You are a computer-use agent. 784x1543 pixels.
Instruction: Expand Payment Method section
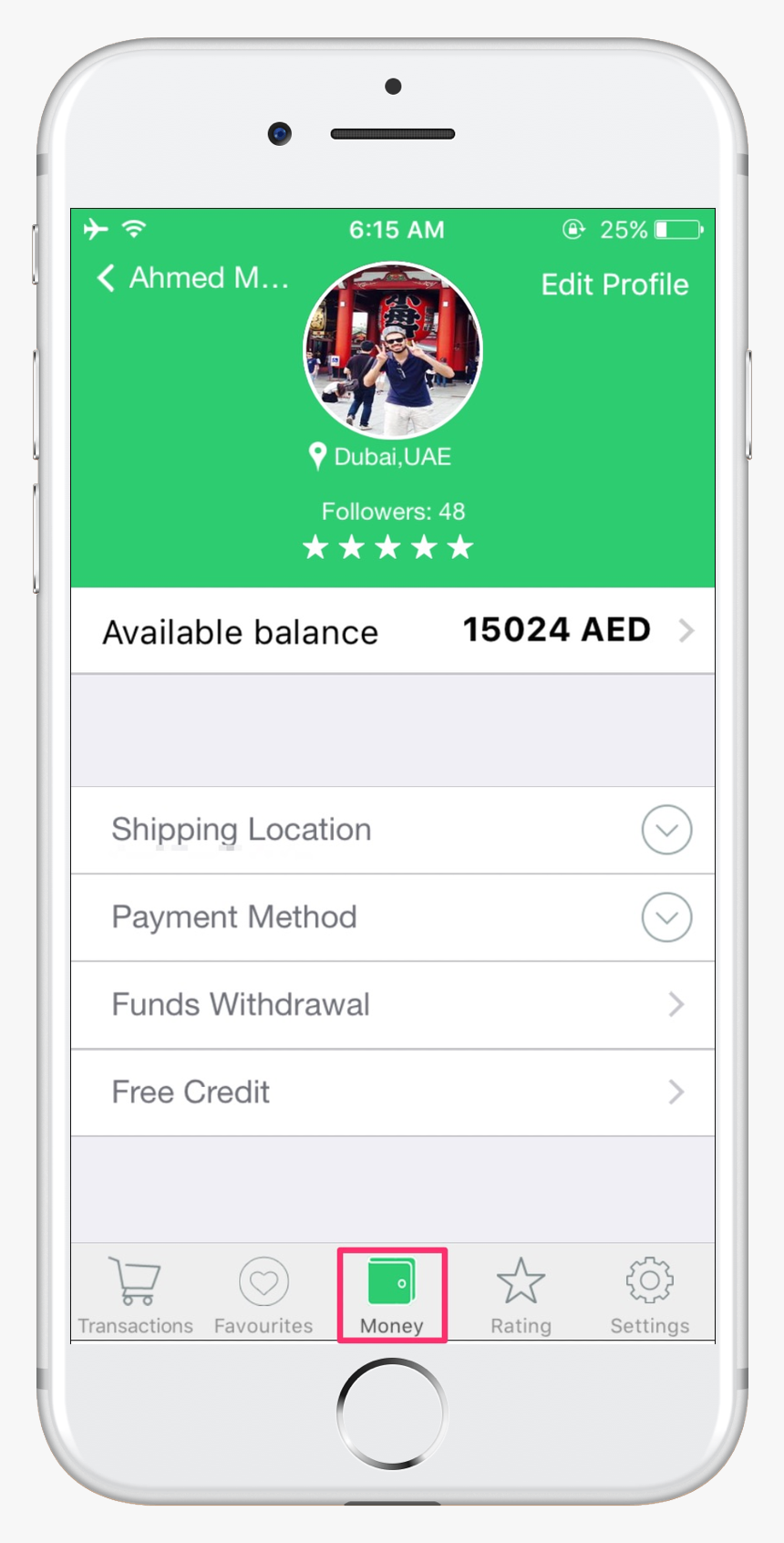[x=666, y=917]
